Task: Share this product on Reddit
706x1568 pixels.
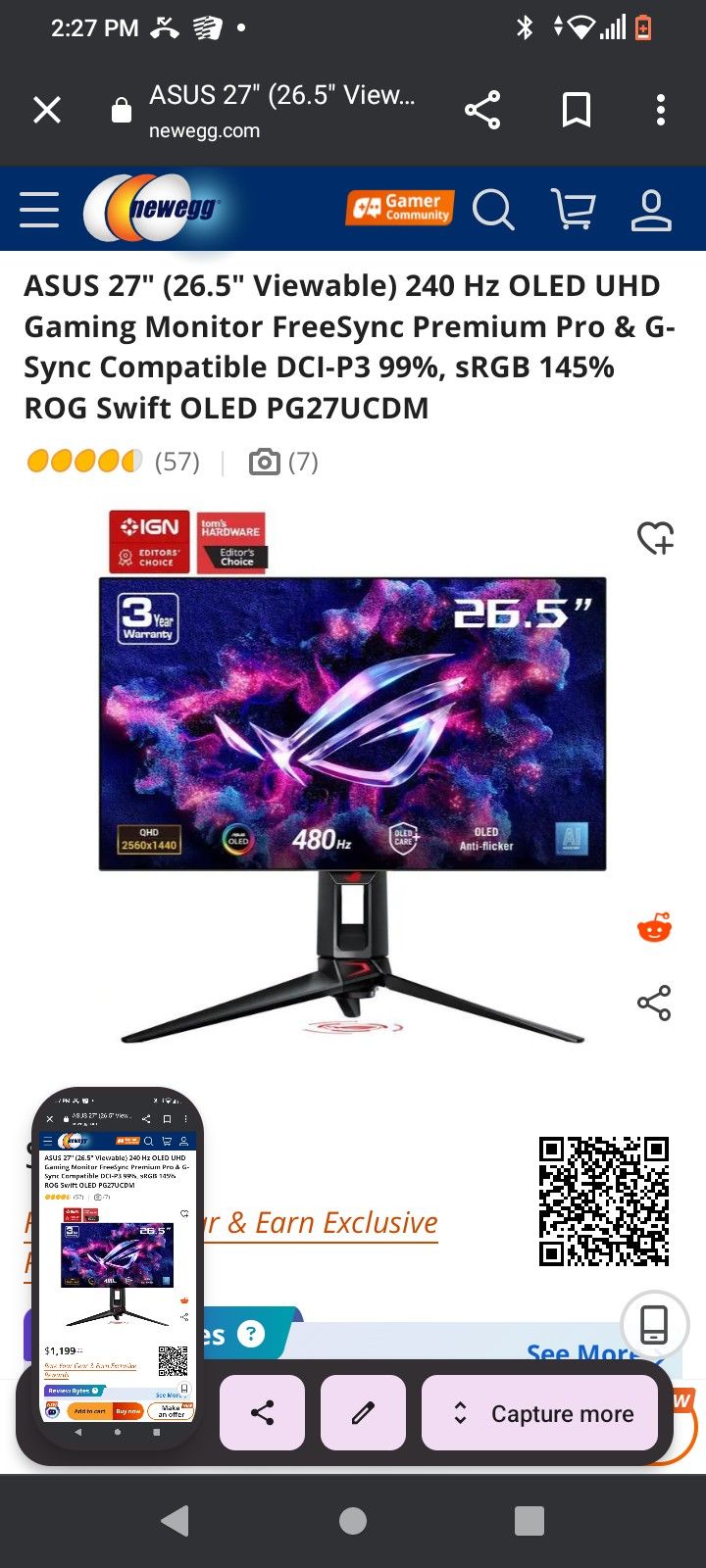Action: pos(654,928)
